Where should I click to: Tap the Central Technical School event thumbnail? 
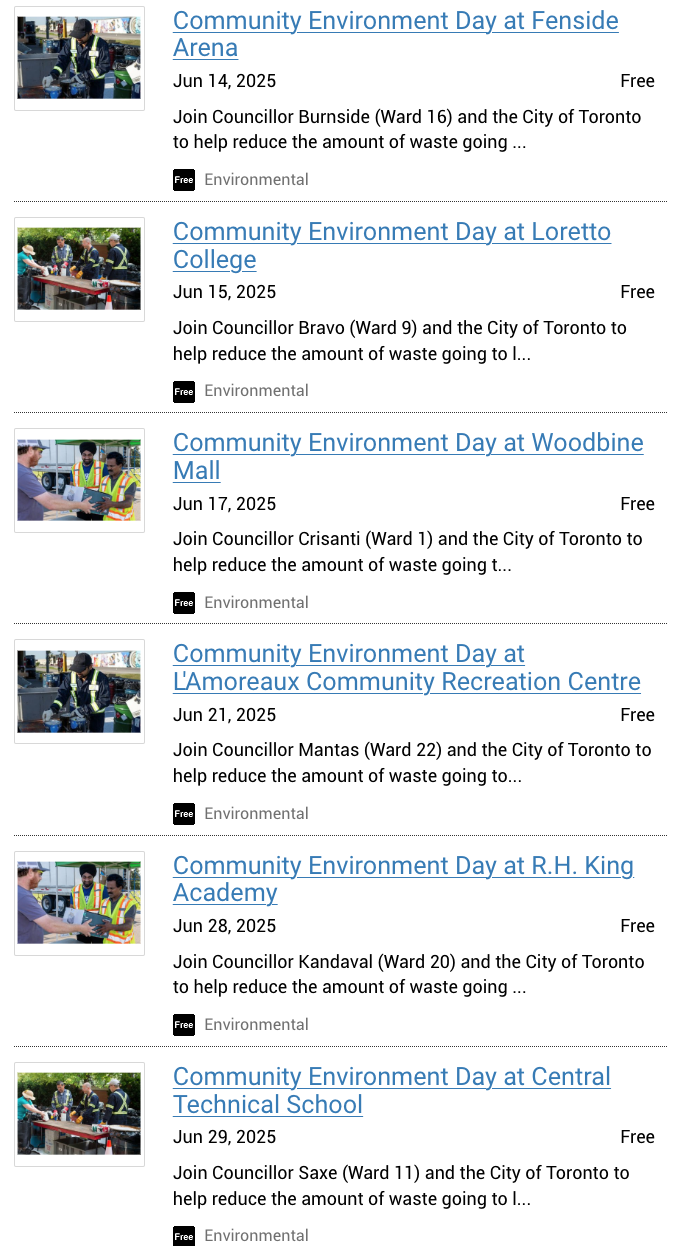79,1114
